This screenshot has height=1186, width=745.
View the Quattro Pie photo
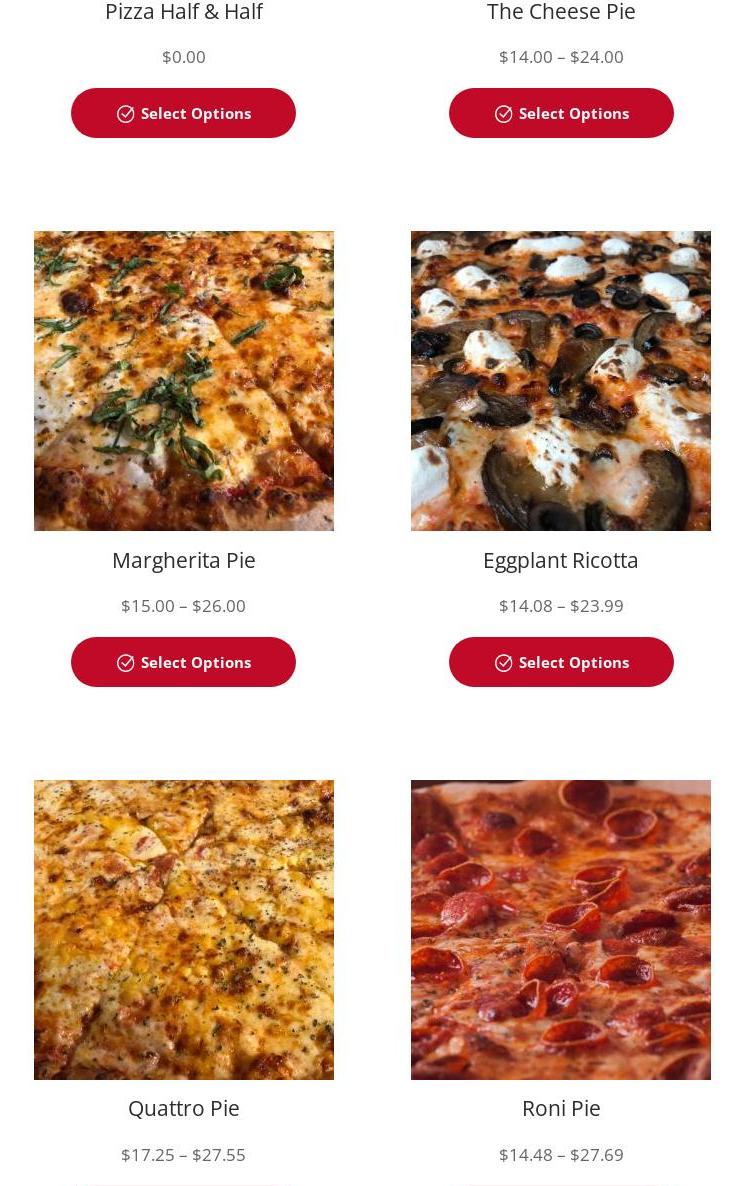pos(184,930)
